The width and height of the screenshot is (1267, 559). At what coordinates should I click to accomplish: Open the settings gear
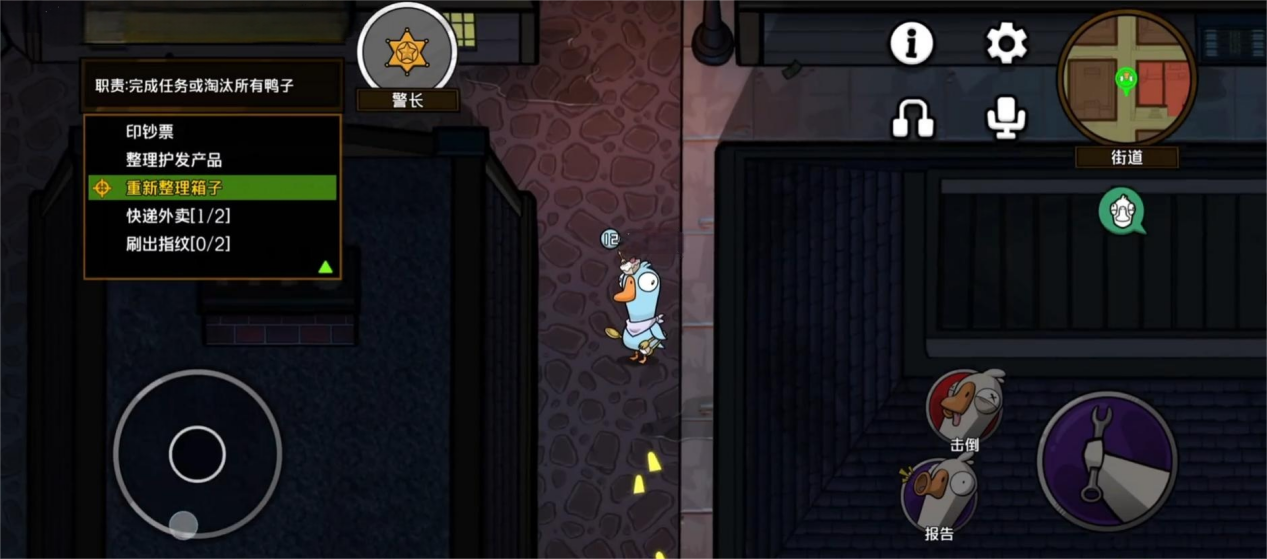pyautogui.click(x=1006, y=44)
